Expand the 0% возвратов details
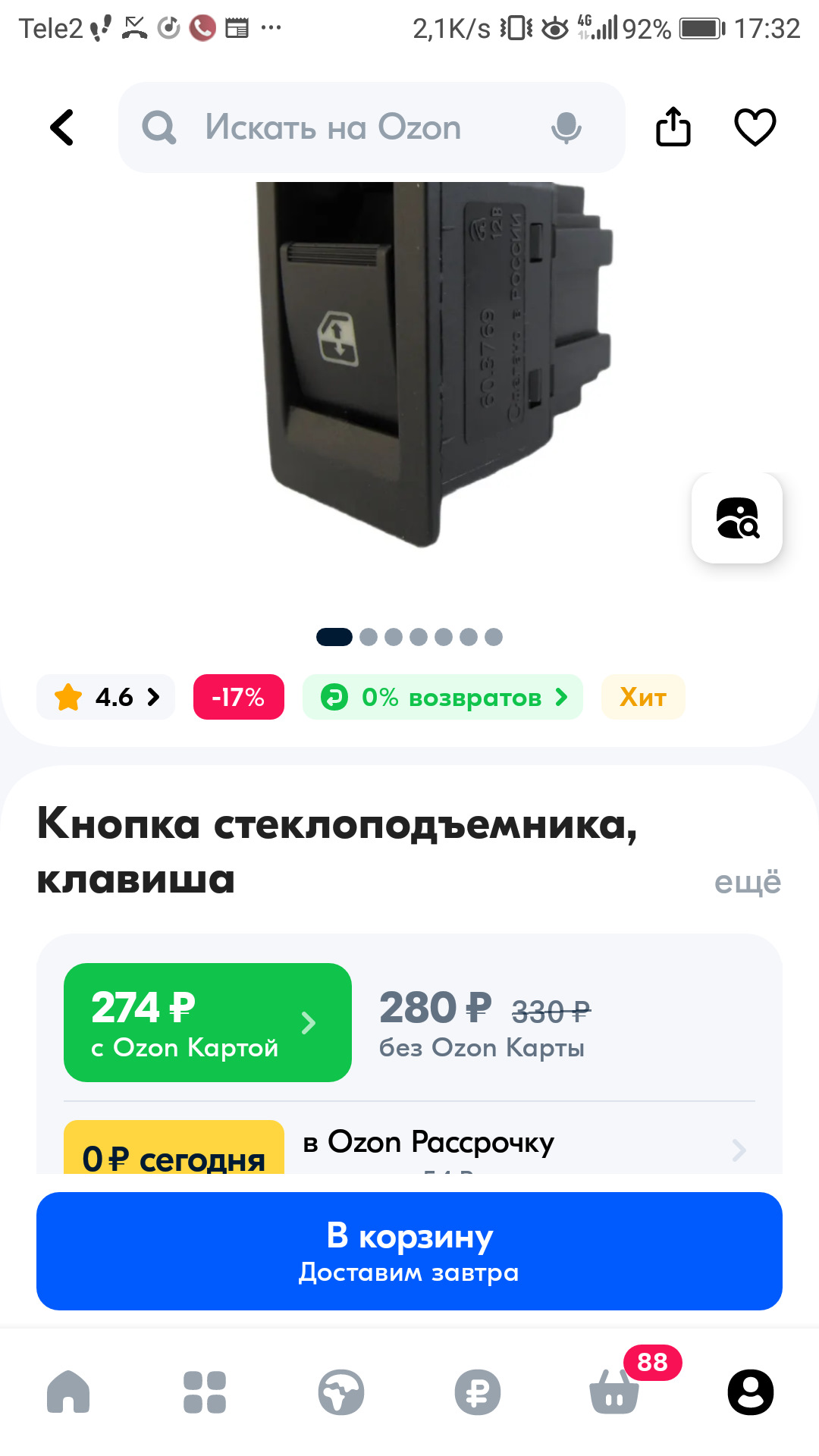 coord(442,696)
